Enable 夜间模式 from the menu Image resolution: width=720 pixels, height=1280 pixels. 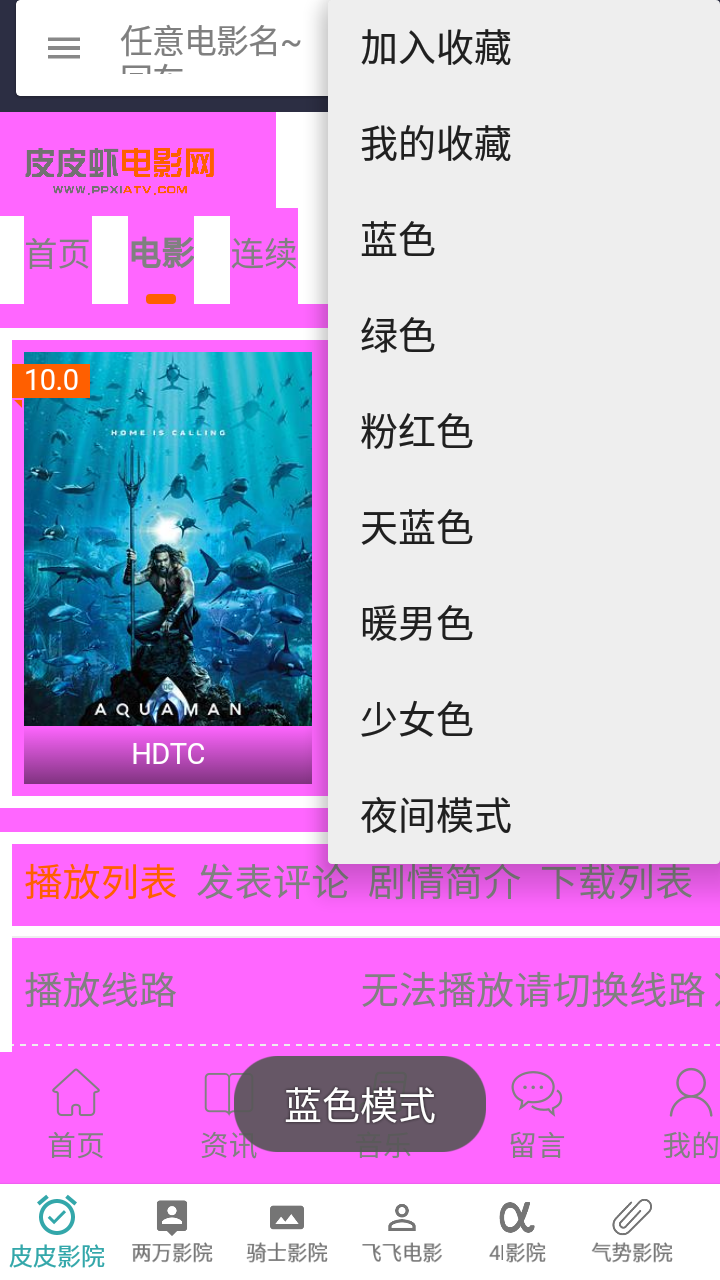click(x=436, y=816)
